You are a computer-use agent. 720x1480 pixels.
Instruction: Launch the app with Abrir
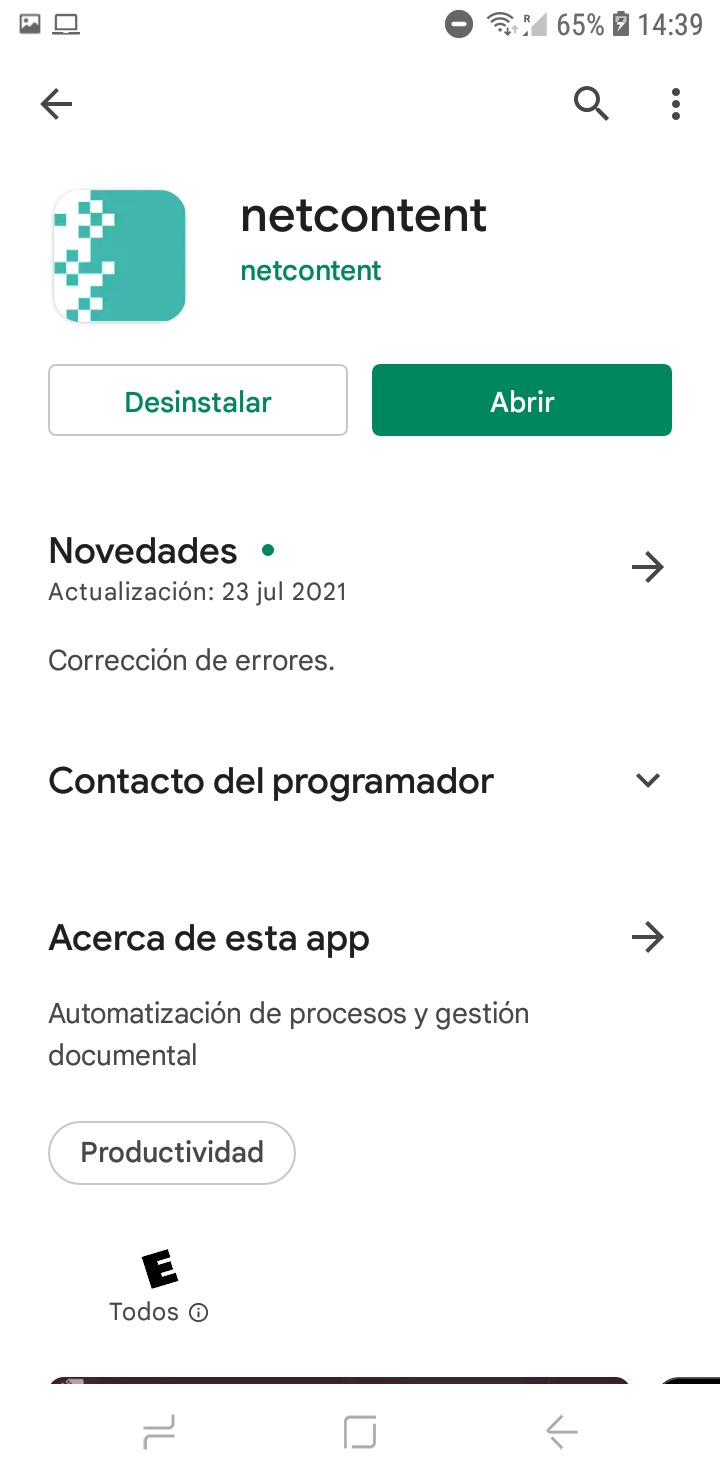(522, 400)
